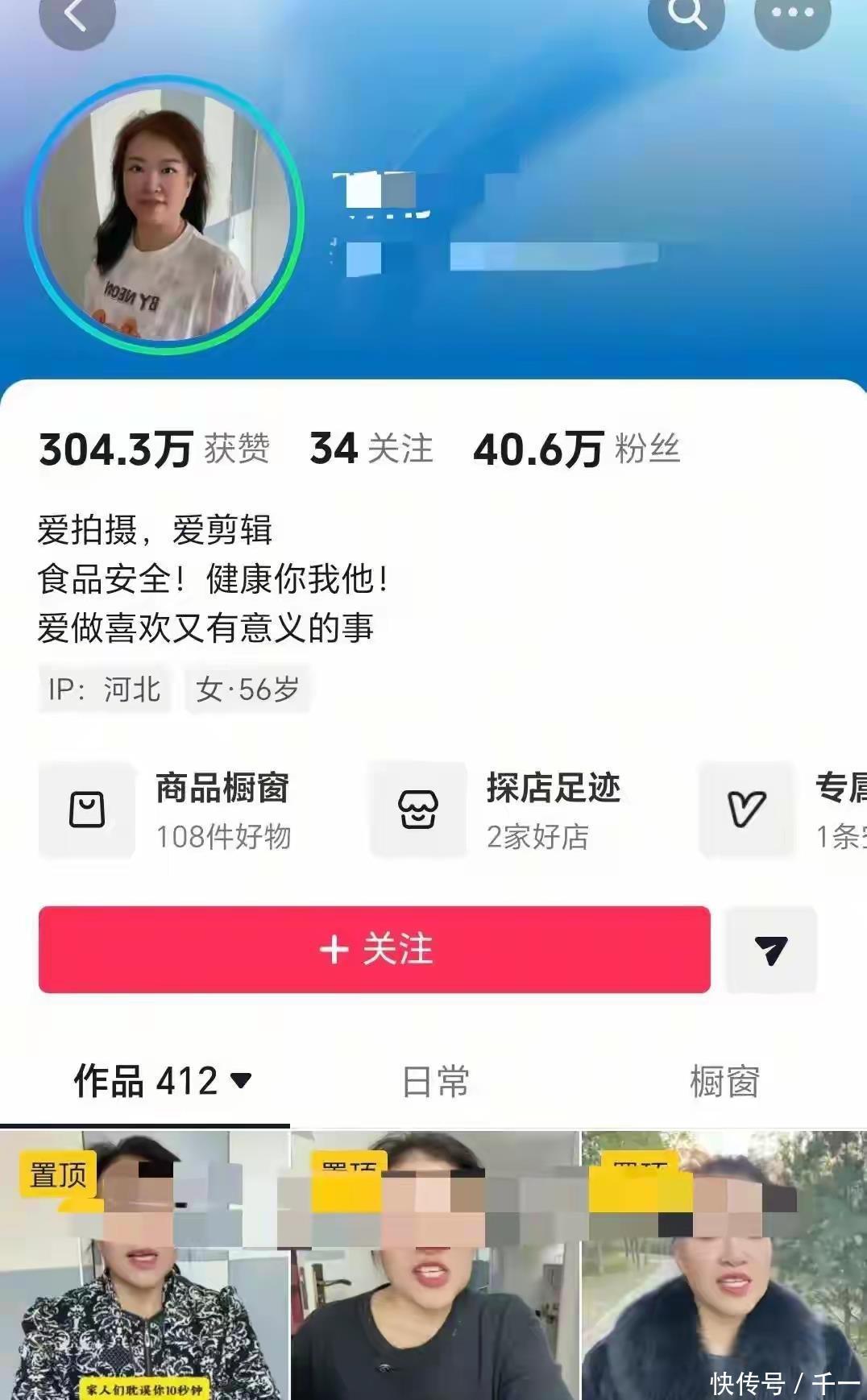867x1400 pixels.
Task: Tap the red + 关注 follow button
Action: pos(375,949)
